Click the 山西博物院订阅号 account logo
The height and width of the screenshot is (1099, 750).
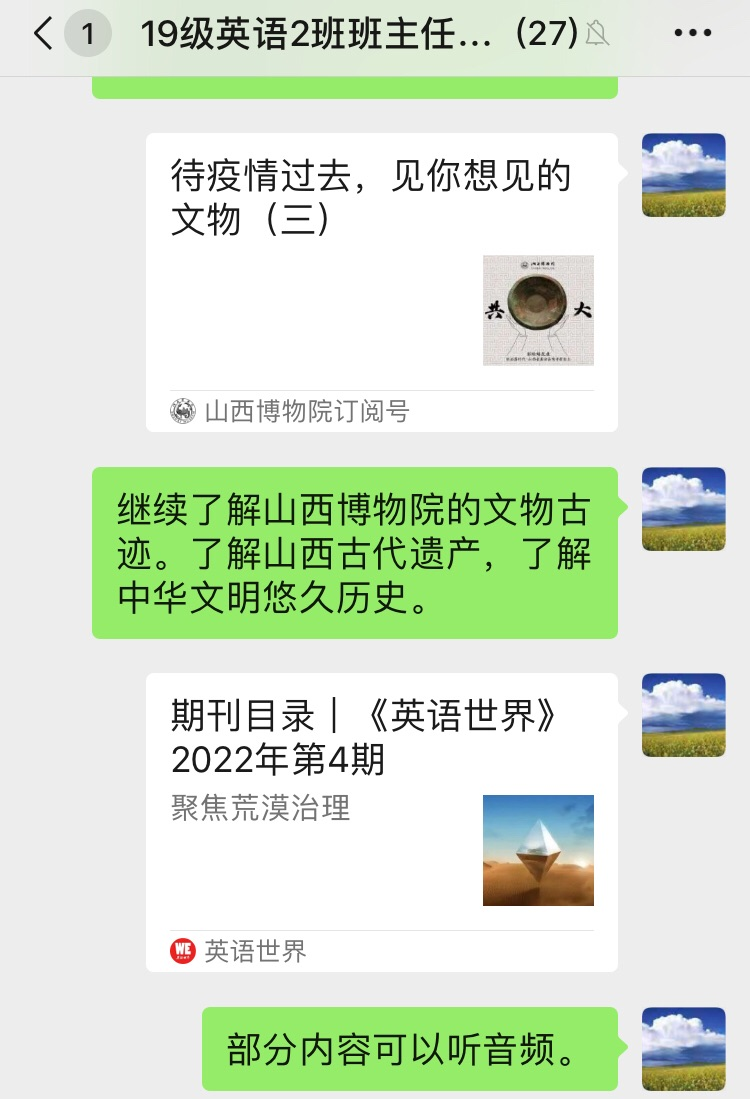tap(180, 410)
